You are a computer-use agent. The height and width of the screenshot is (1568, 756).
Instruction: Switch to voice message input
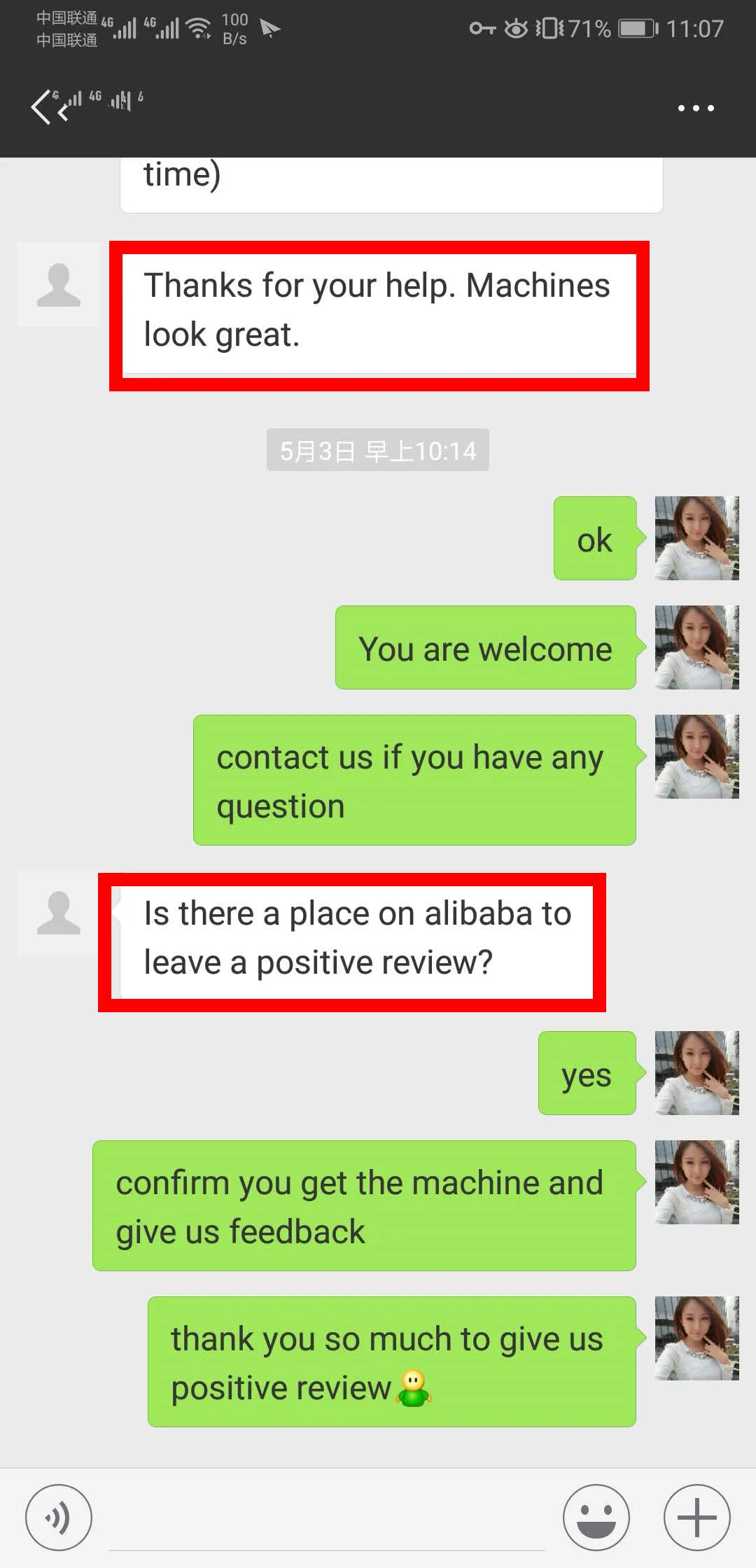[x=59, y=1518]
